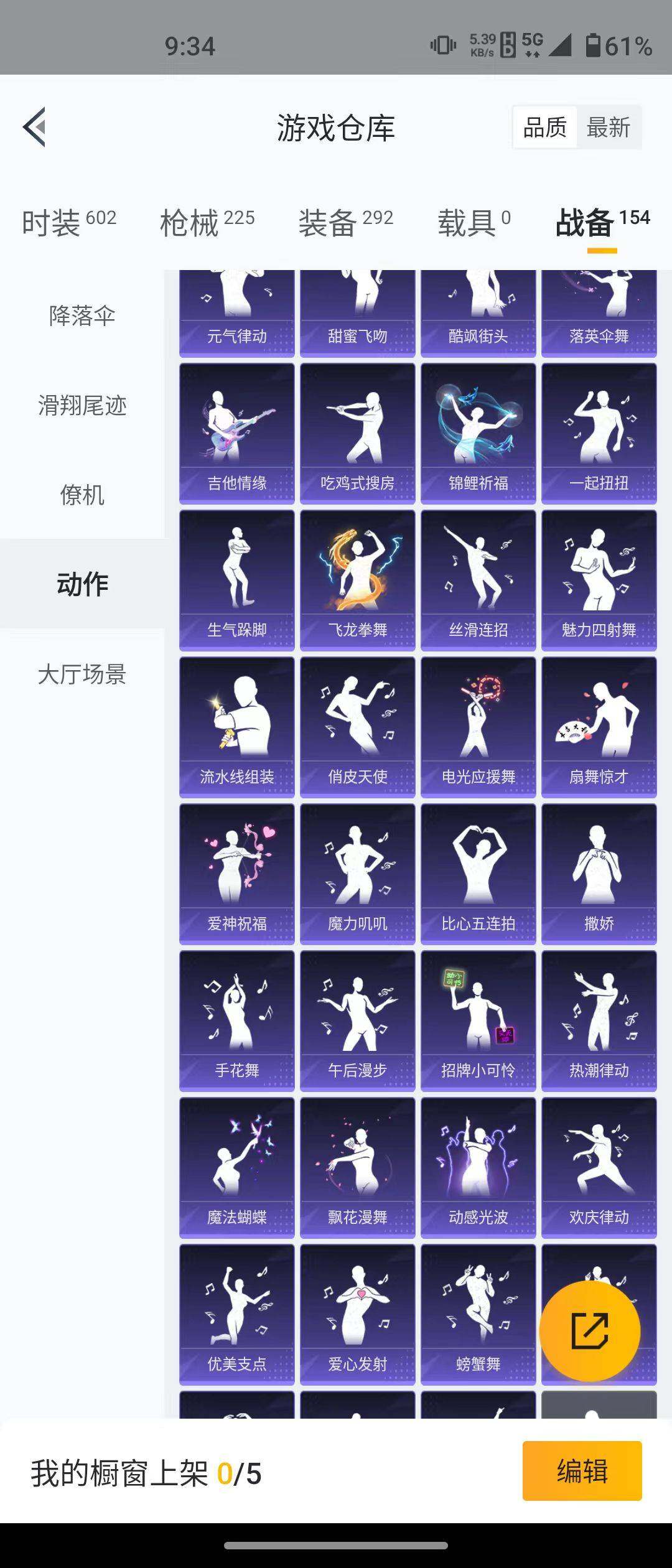The image size is (672, 1568).
Task: Activate the 动作 category filter
Action: (x=82, y=585)
